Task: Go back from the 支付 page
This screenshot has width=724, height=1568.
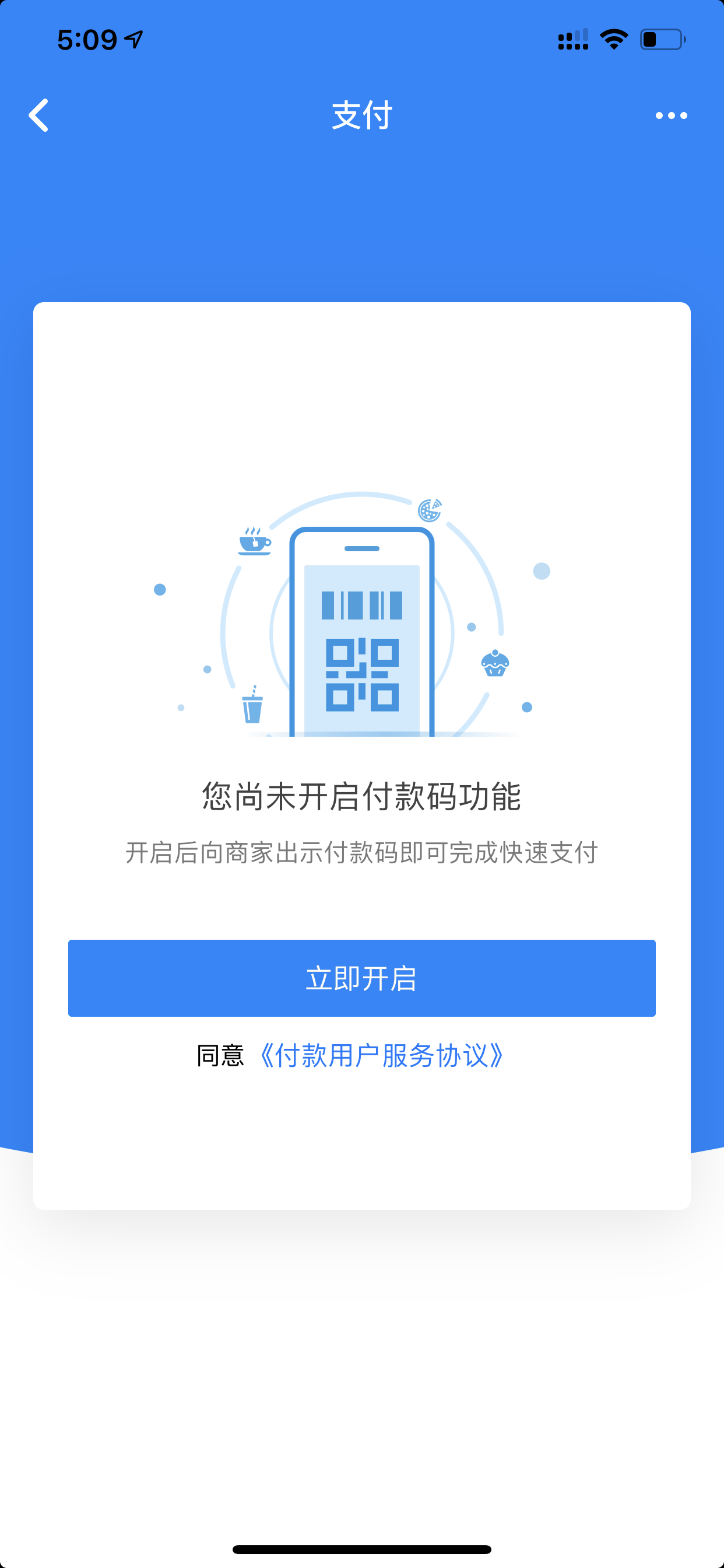Action: coord(38,115)
